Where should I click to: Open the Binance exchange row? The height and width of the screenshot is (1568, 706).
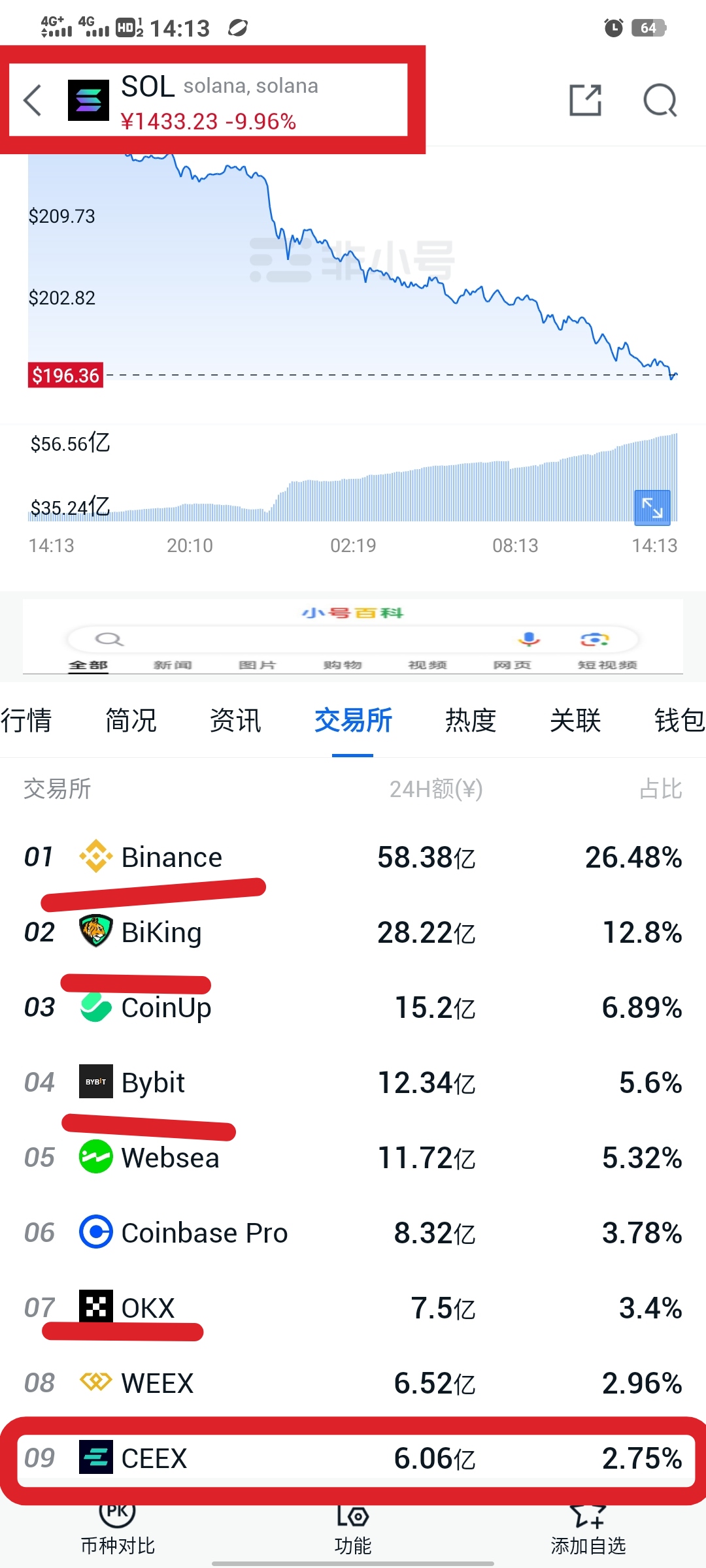353,857
